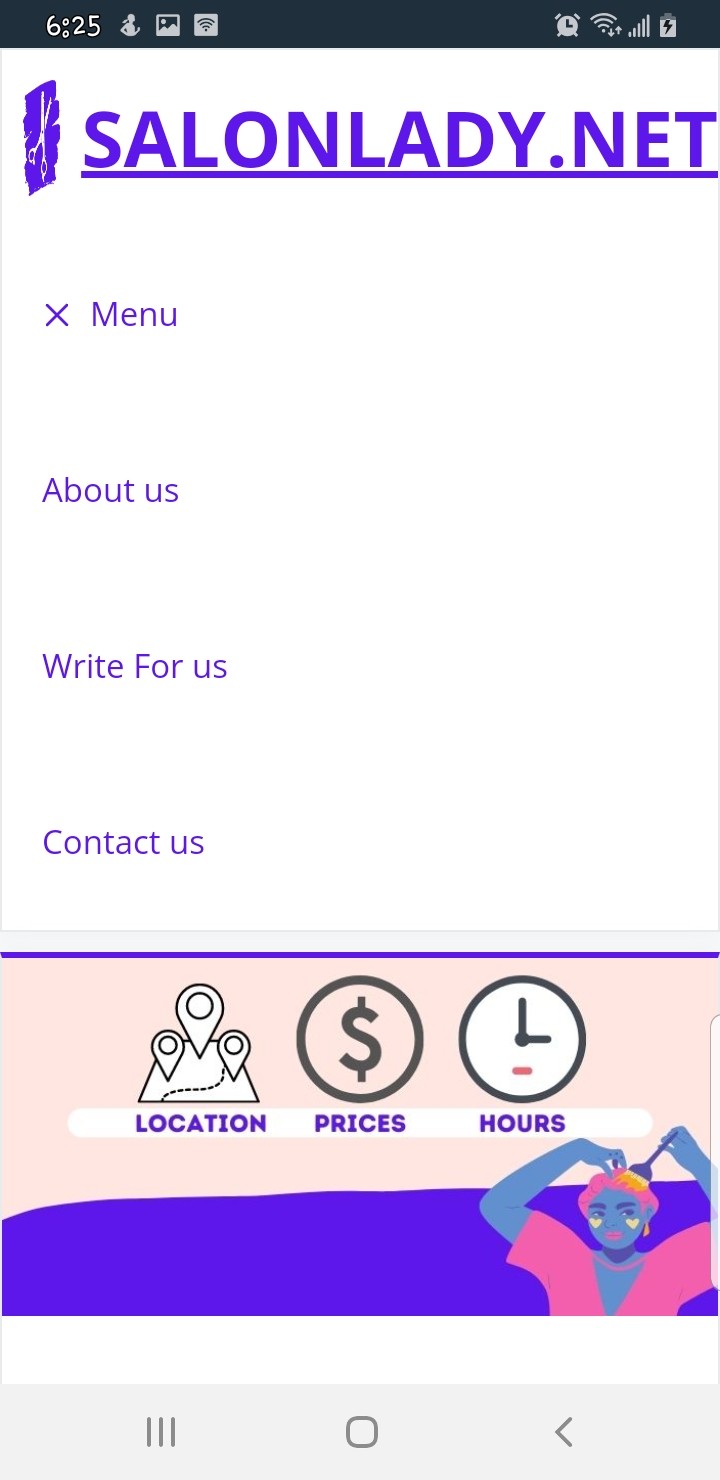
Task: Open the SALONLADY.NET homepage link
Action: click(x=398, y=140)
